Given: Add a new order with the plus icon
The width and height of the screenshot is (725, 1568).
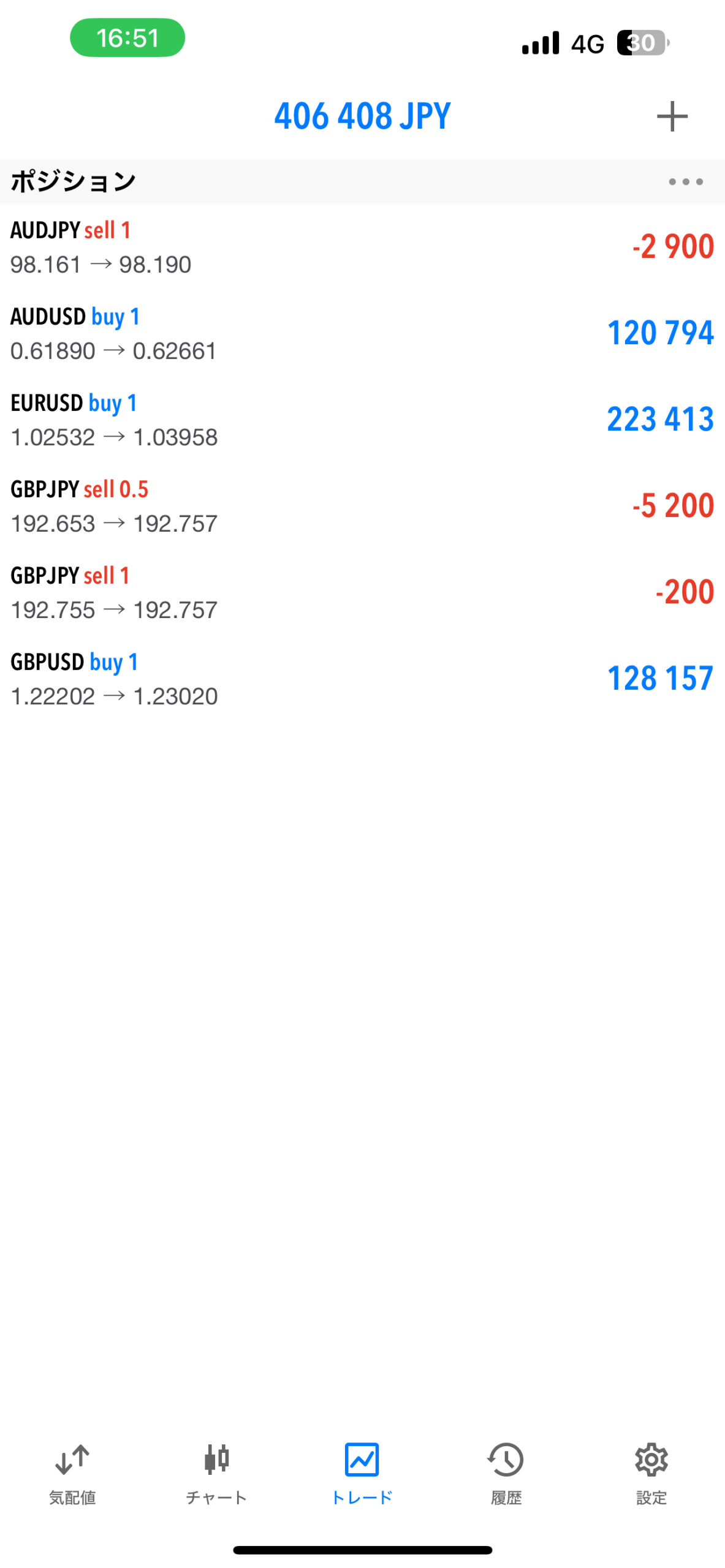Looking at the screenshot, I should pyautogui.click(x=672, y=116).
